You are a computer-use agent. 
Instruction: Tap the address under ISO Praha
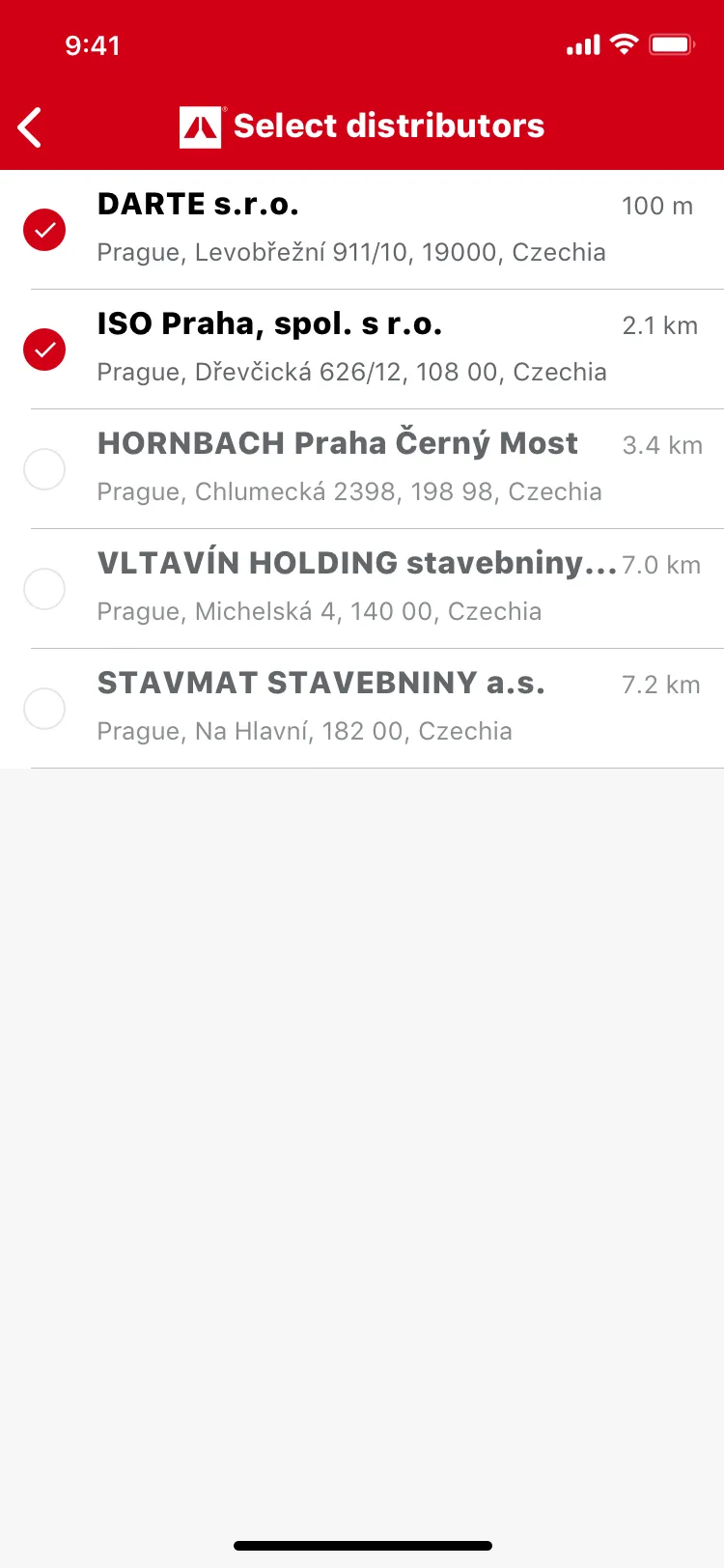[351, 372]
